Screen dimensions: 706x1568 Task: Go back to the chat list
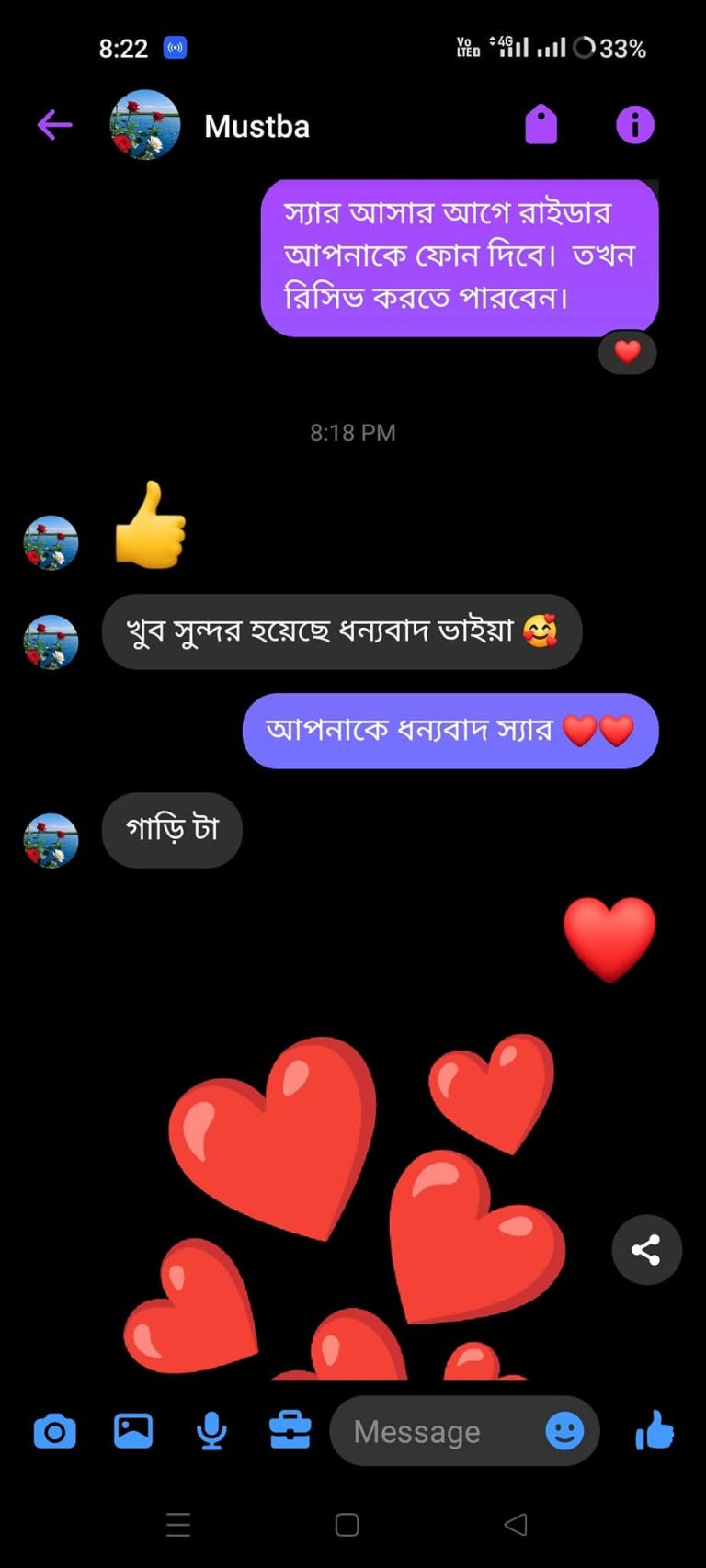tap(54, 125)
